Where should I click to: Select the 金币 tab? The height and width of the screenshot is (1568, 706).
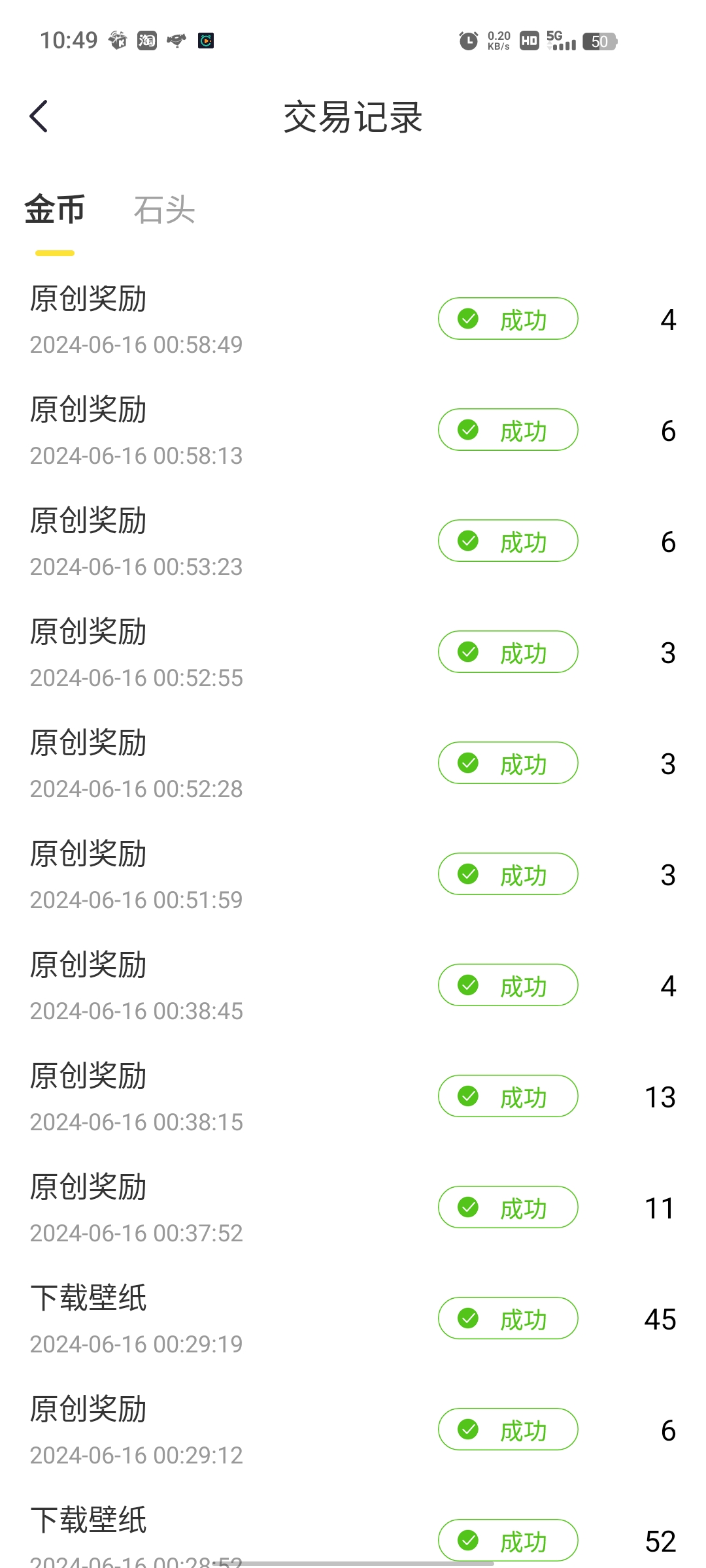[x=55, y=210]
